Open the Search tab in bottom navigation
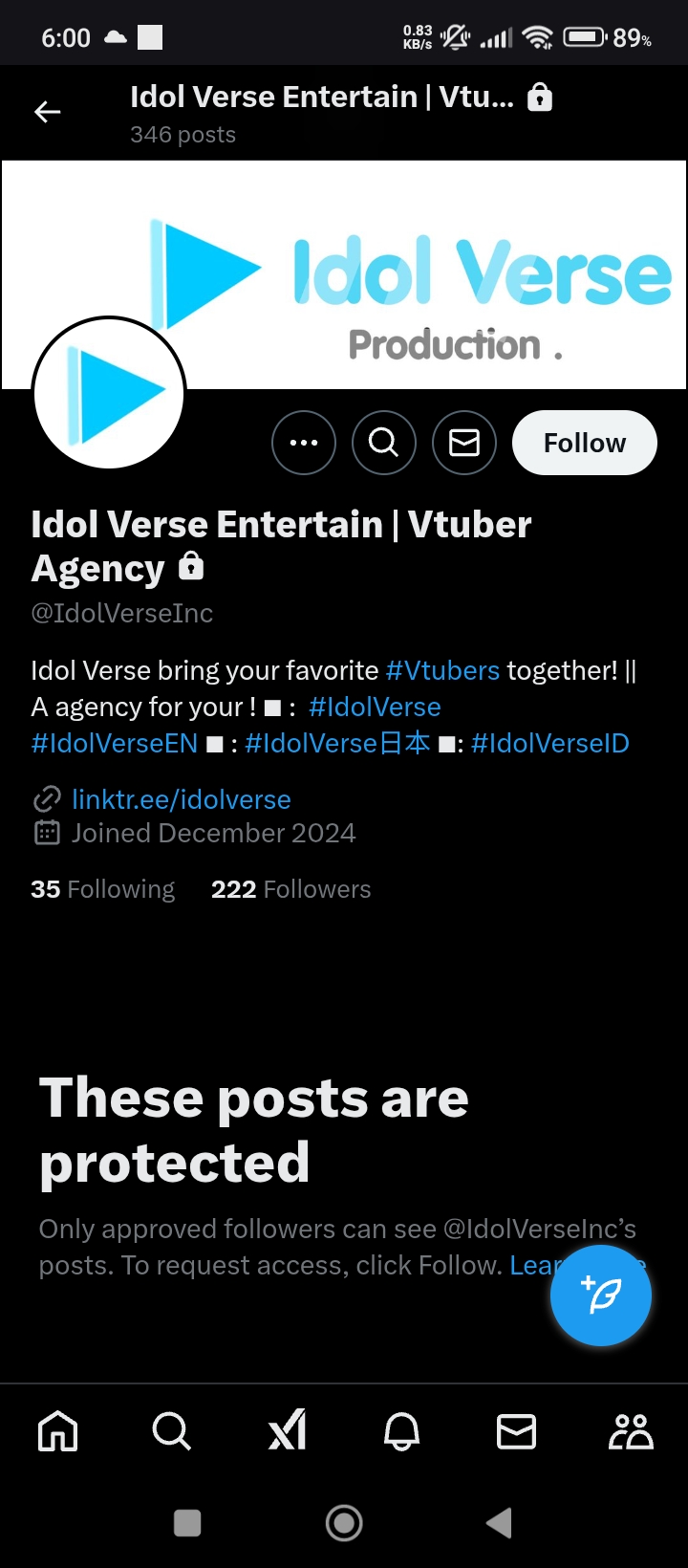The width and height of the screenshot is (688, 1568). pyautogui.click(x=172, y=1431)
